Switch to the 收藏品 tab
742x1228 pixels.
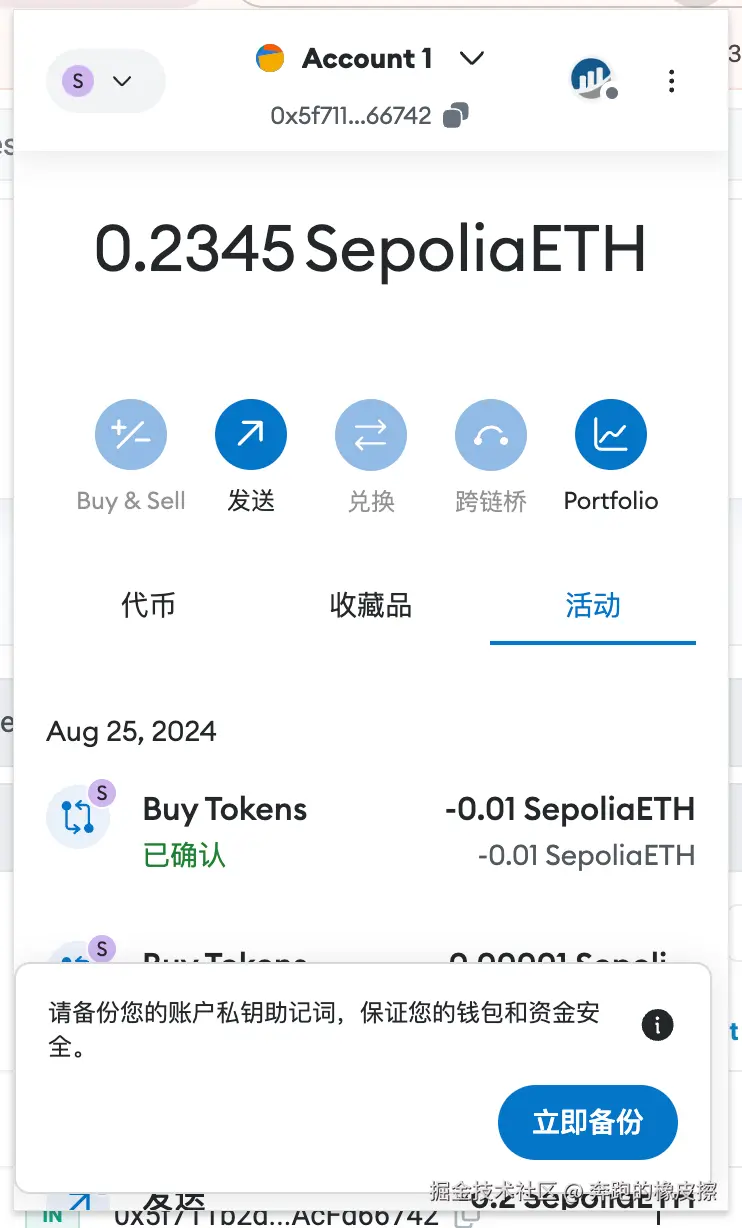click(x=370, y=606)
